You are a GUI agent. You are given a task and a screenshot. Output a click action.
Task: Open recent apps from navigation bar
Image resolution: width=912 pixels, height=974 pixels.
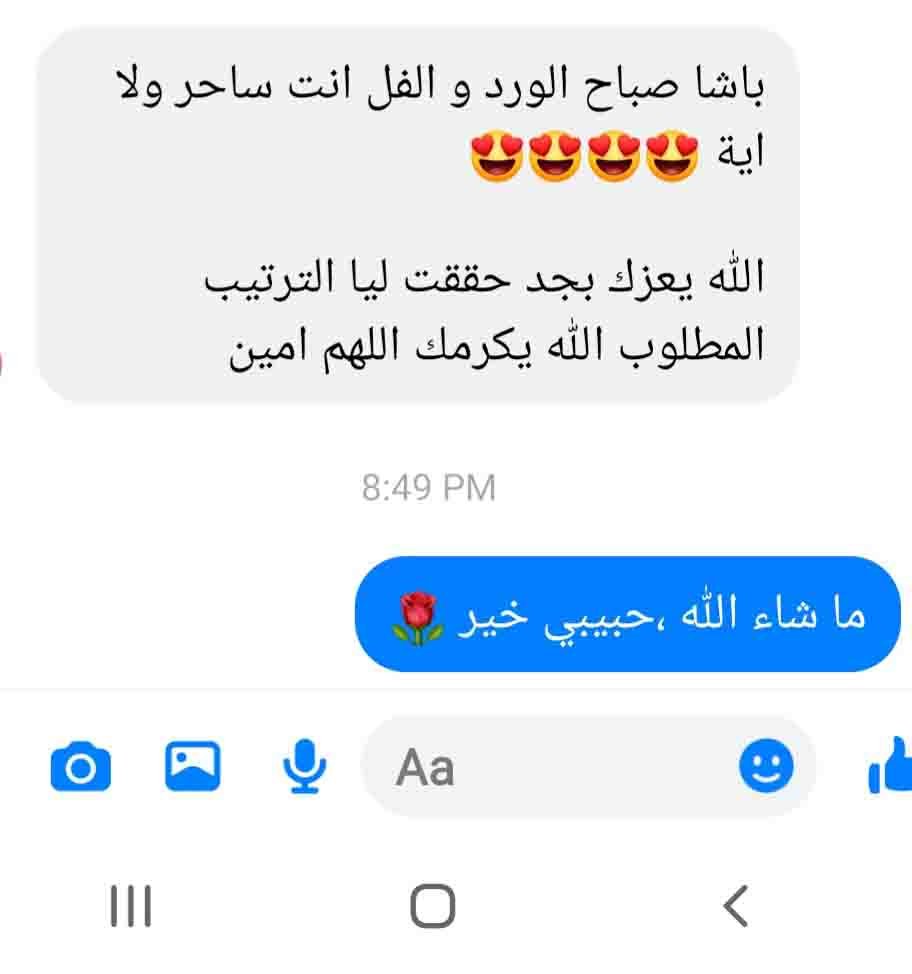tap(130, 906)
